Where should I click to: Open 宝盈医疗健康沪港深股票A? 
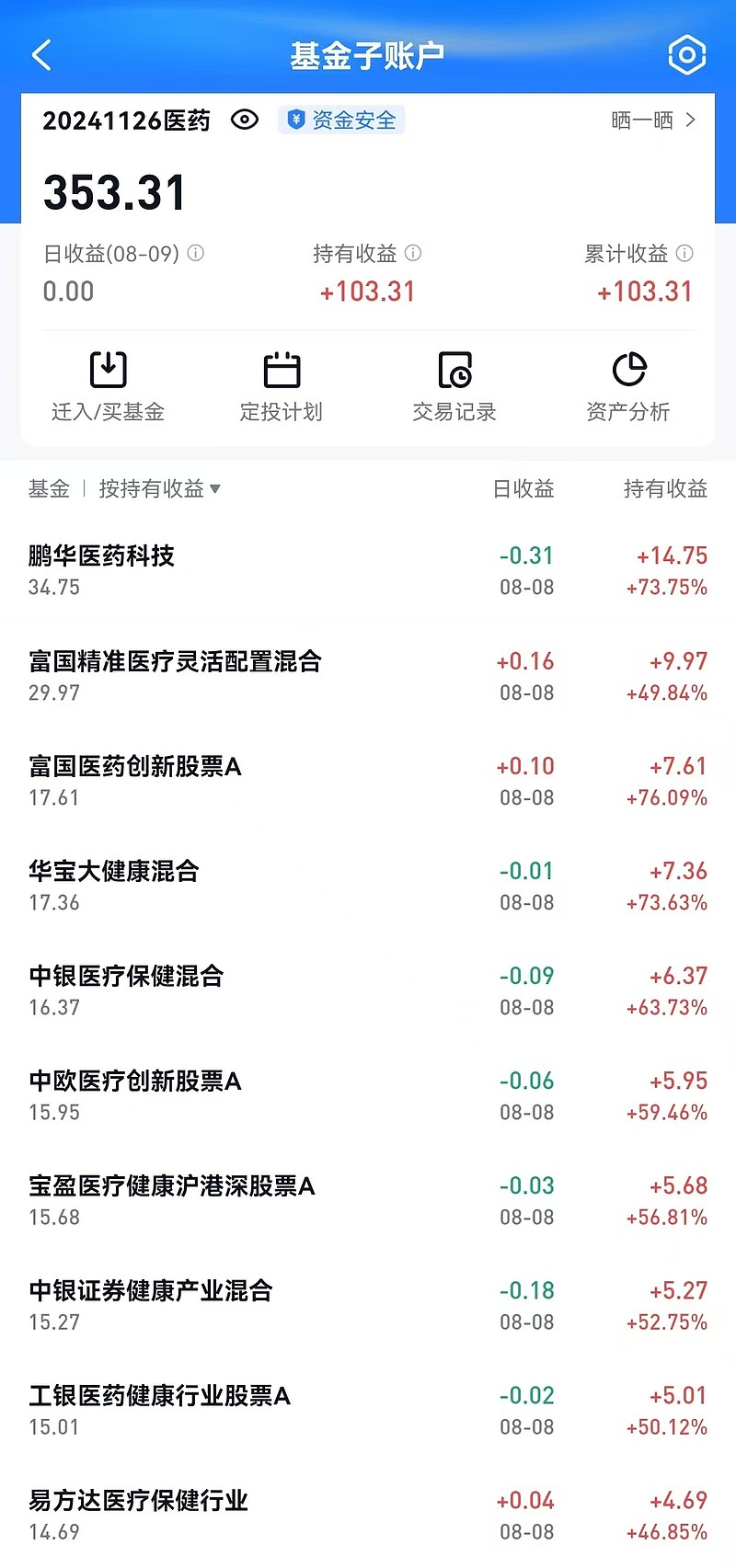[x=172, y=1186]
